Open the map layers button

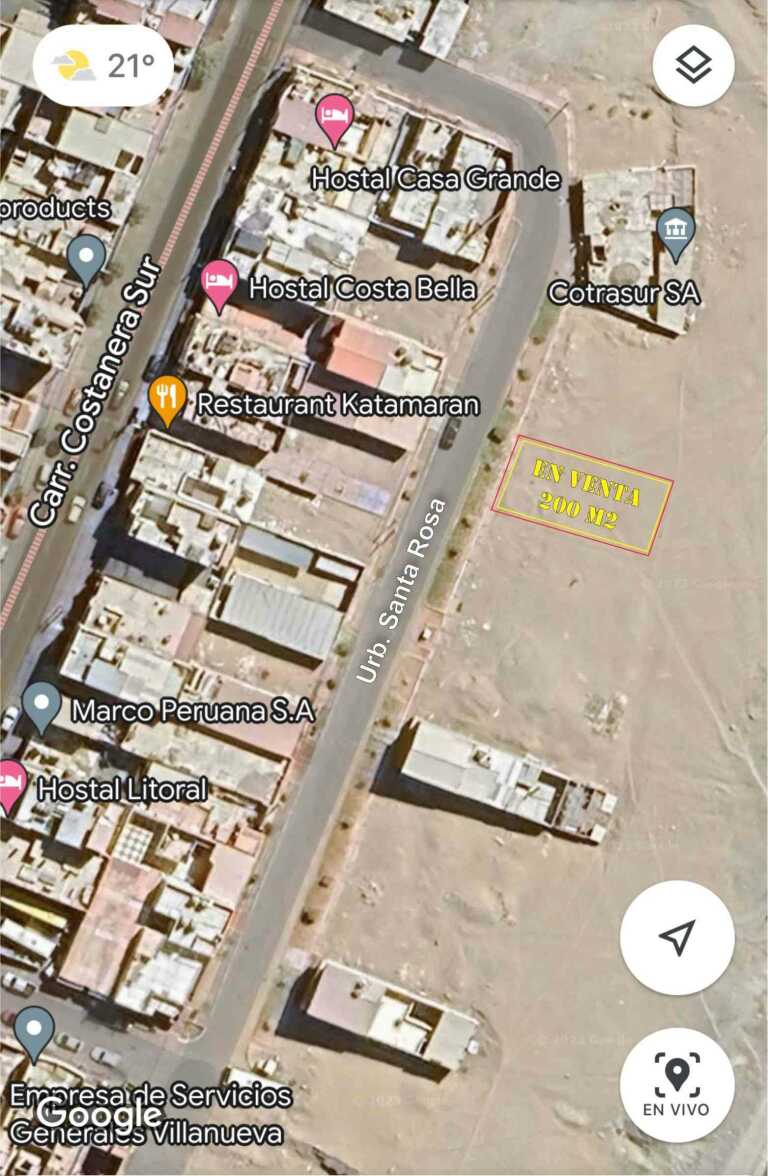tap(693, 66)
